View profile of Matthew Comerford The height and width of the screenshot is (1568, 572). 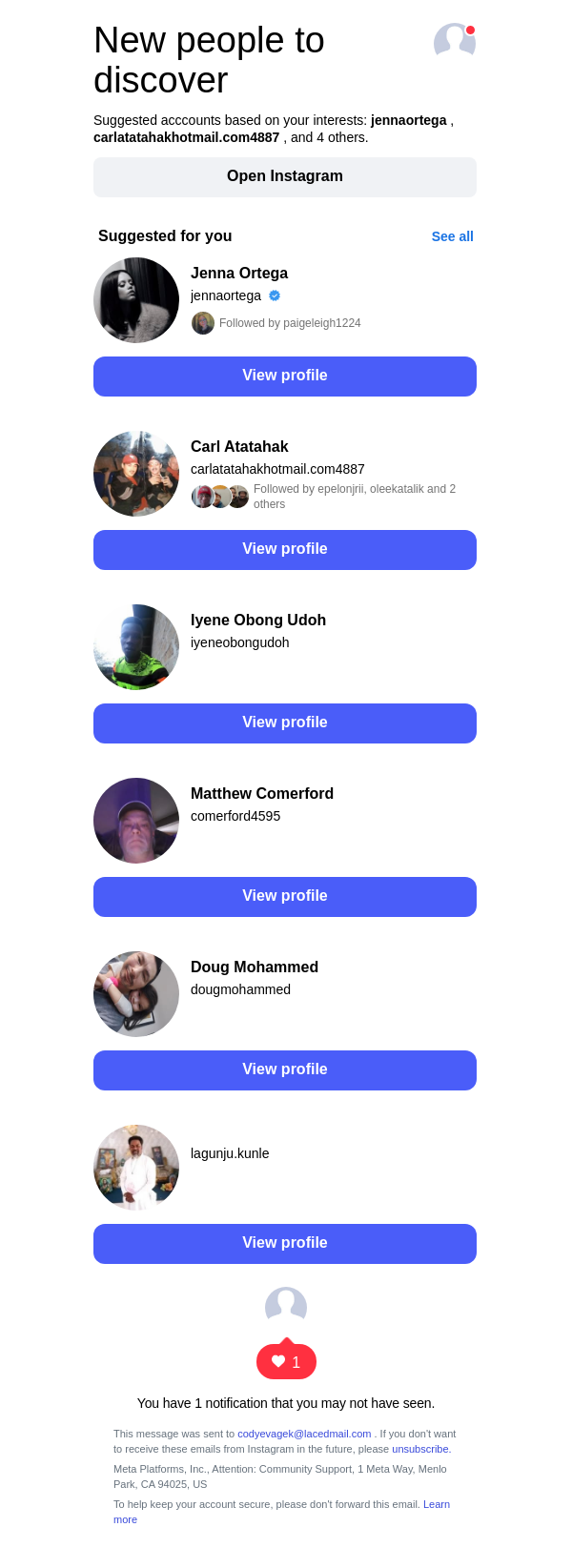(x=285, y=897)
